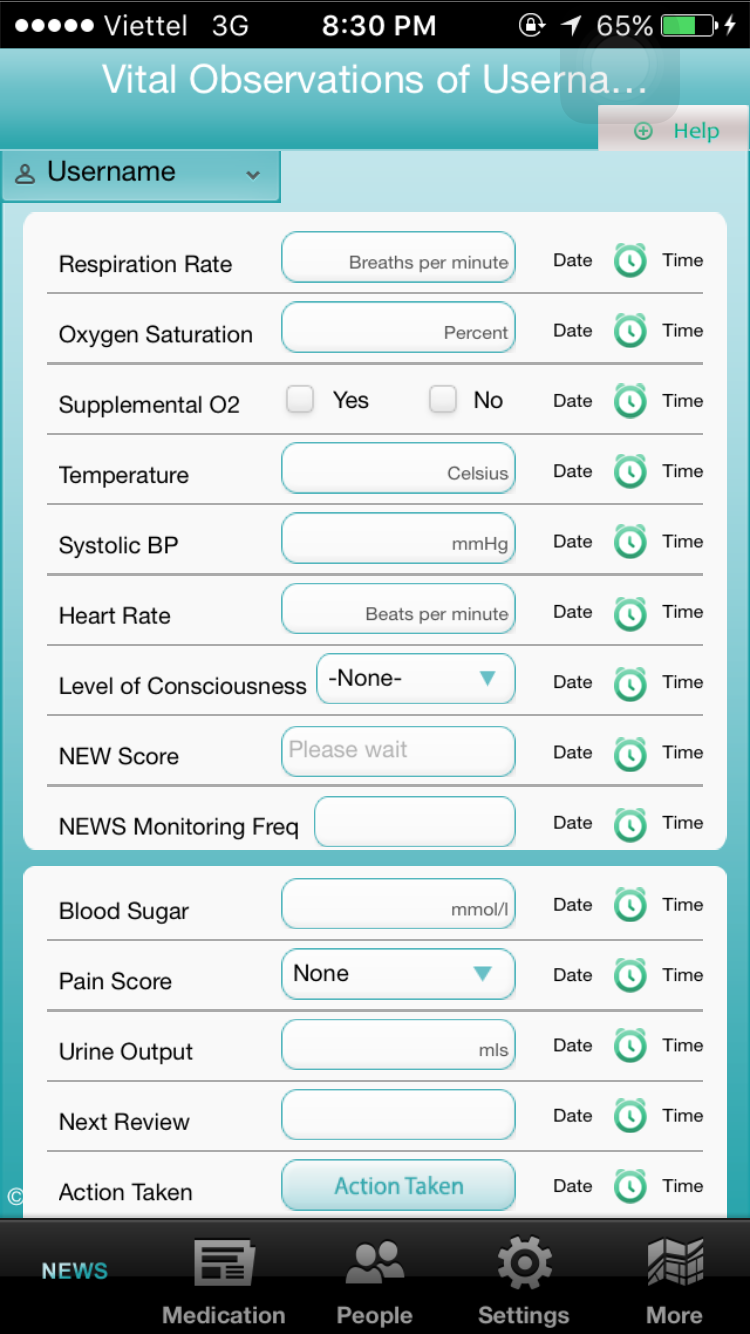Open the More tab
Image resolution: width=750 pixels, height=1334 pixels.
point(674,1283)
